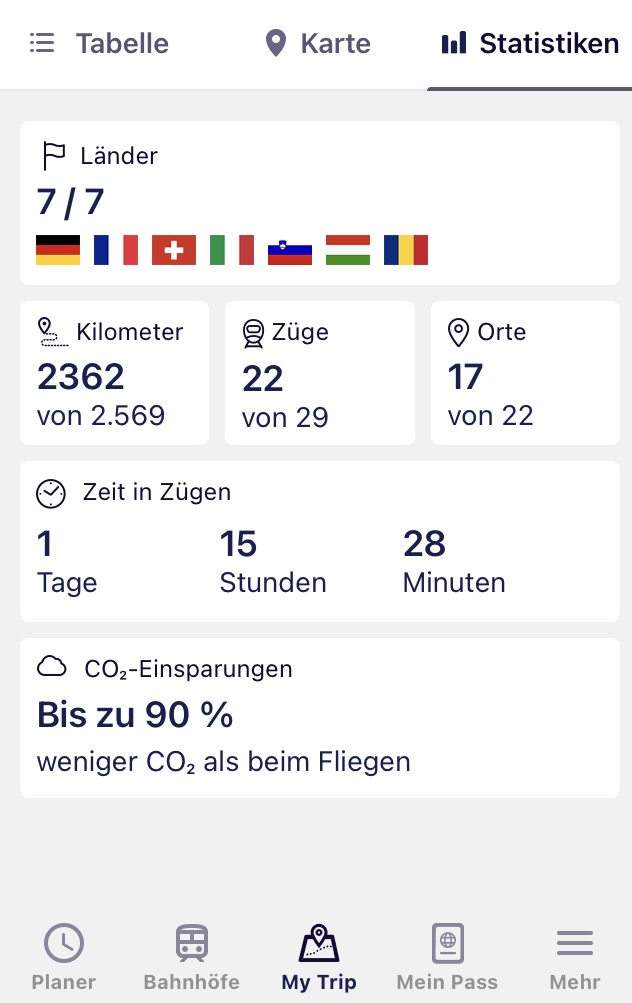Open the Karte tab
Screen dimensions: 632x1003
point(317,44)
